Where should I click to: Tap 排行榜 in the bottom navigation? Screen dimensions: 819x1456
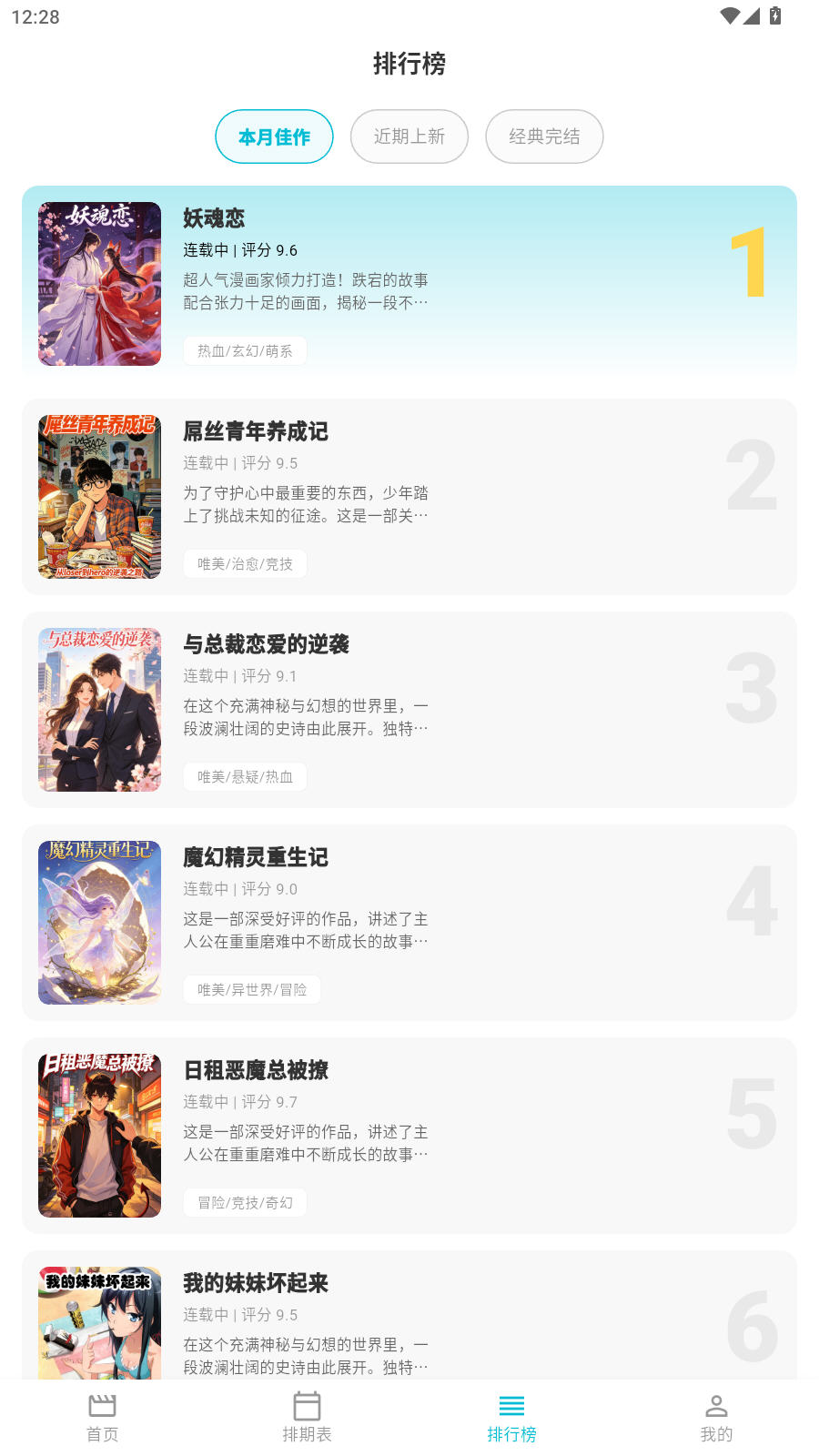[511, 1418]
